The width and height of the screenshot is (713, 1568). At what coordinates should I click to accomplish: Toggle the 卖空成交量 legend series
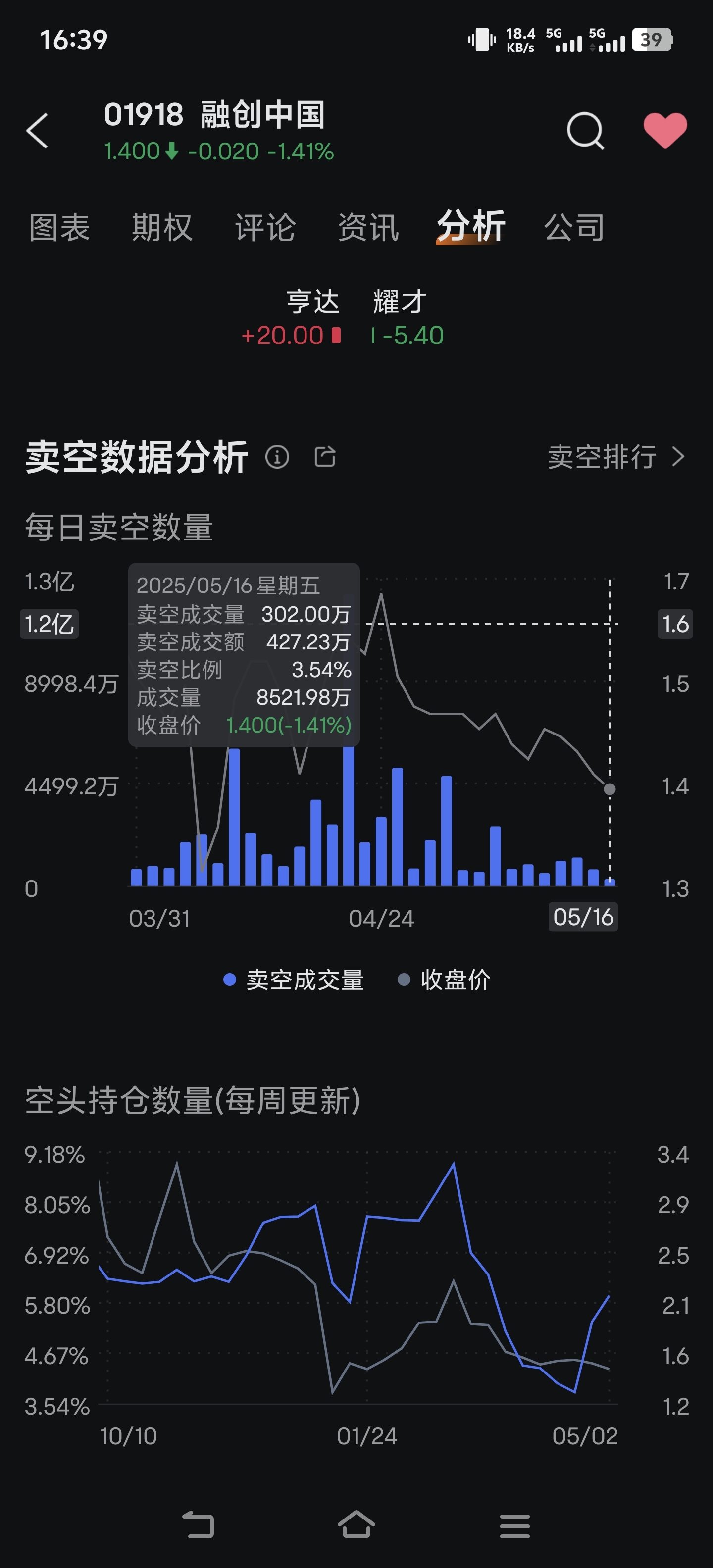tap(294, 980)
